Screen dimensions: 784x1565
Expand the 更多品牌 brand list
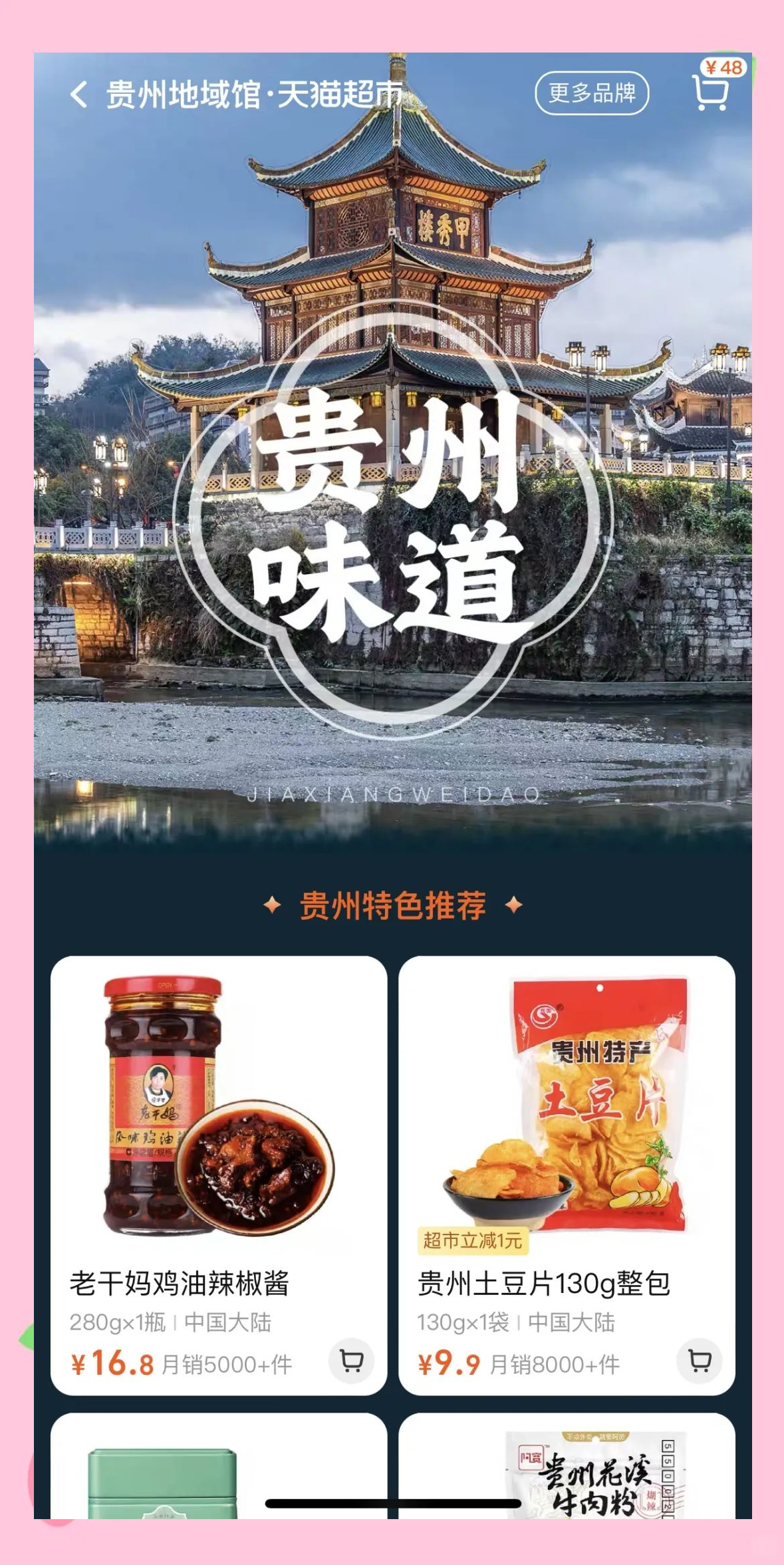pyautogui.click(x=594, y=94)
